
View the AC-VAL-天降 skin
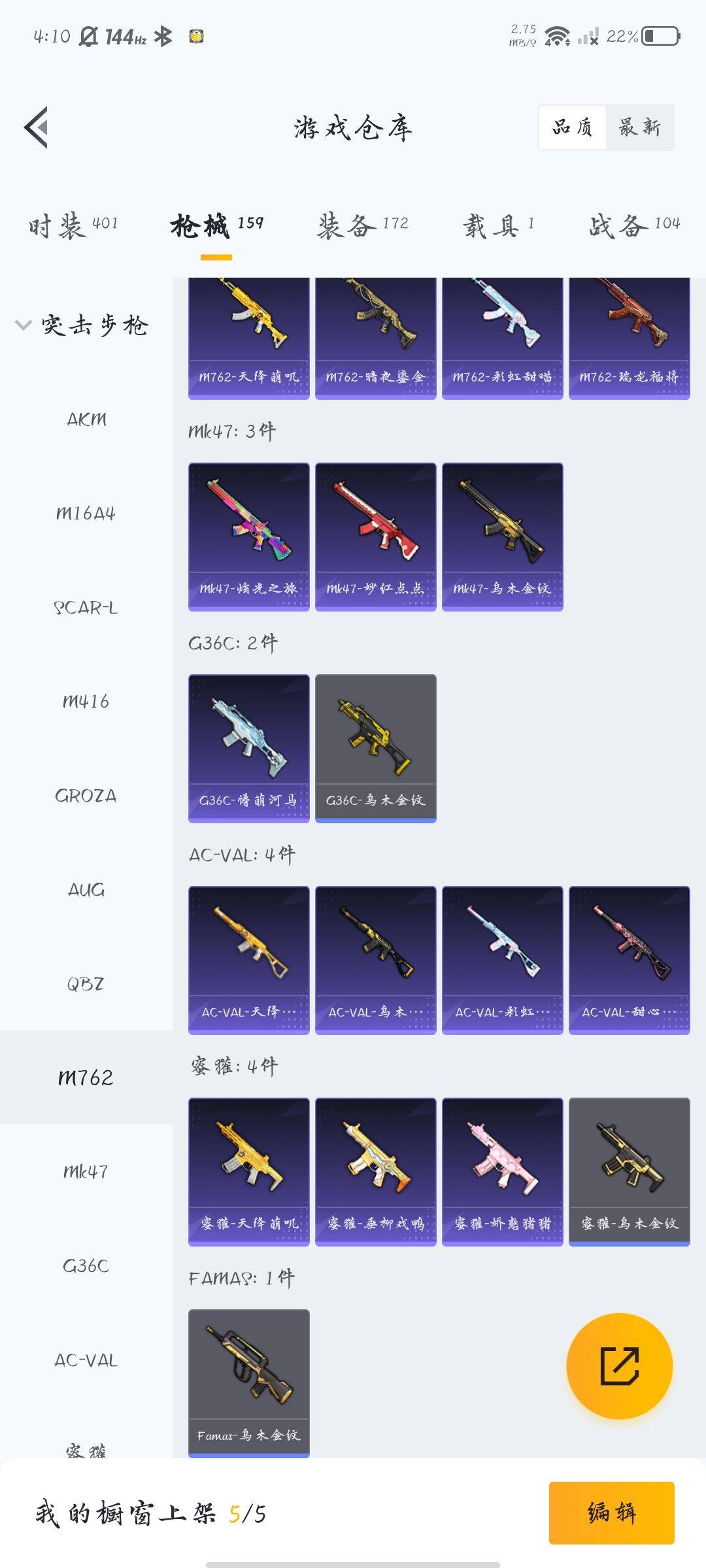[248, 959]
